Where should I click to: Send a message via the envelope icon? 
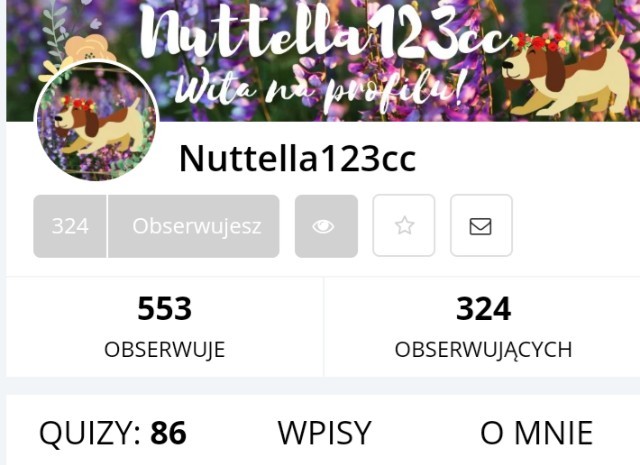[x=481, y=225]
